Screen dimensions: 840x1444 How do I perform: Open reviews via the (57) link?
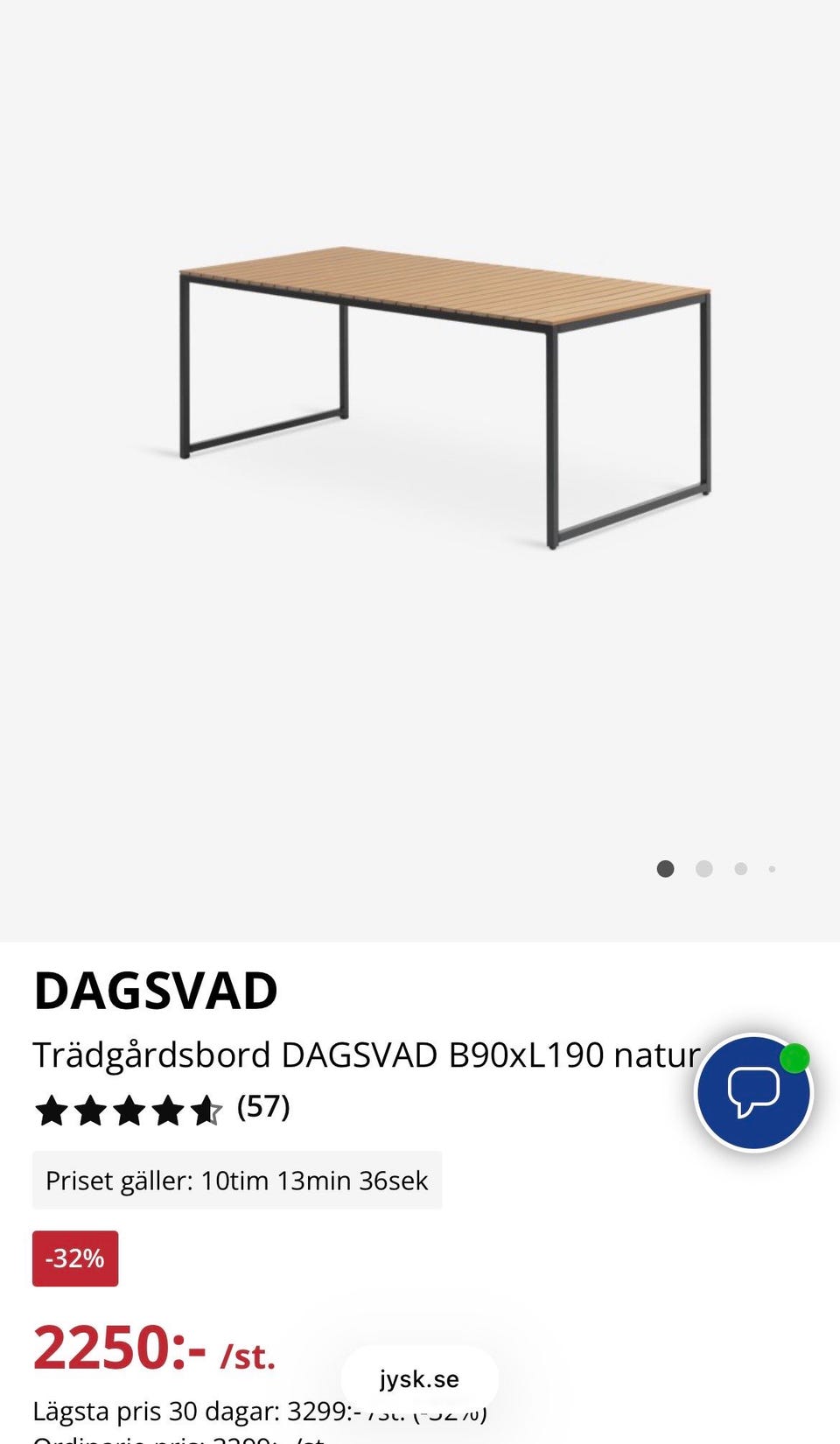[262, 1110]
